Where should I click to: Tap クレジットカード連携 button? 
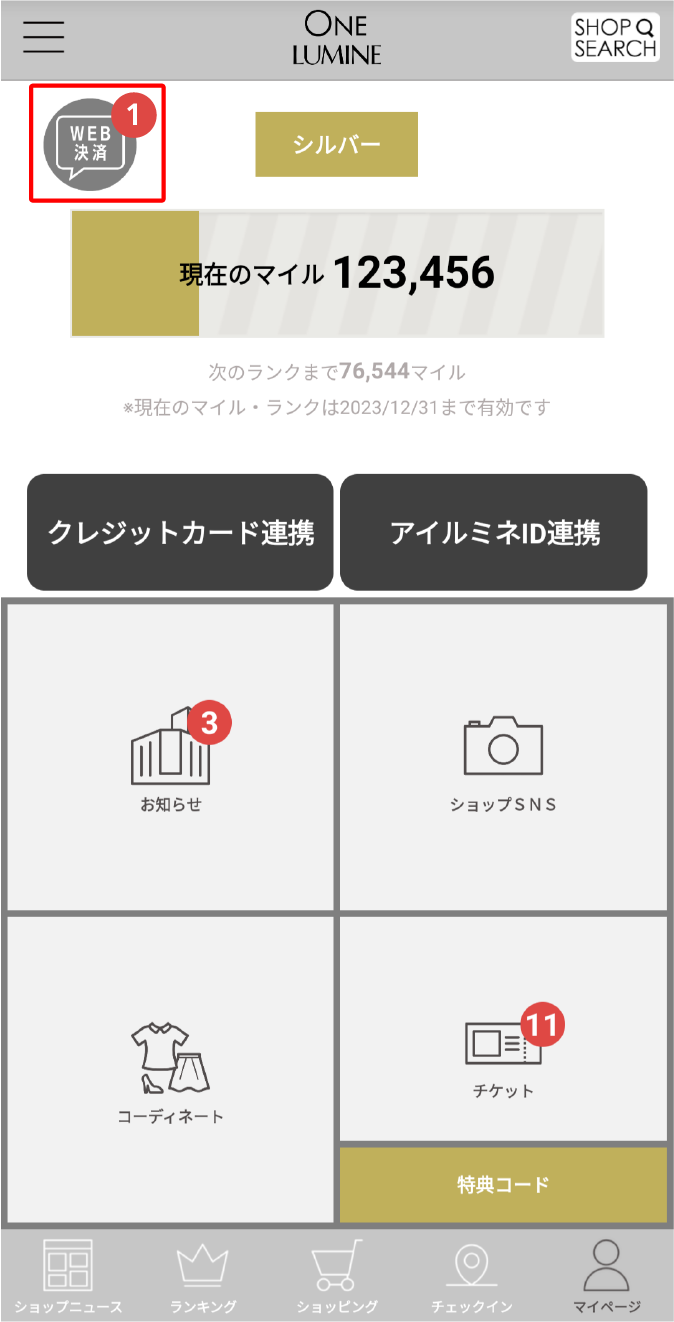pos(180,532)
